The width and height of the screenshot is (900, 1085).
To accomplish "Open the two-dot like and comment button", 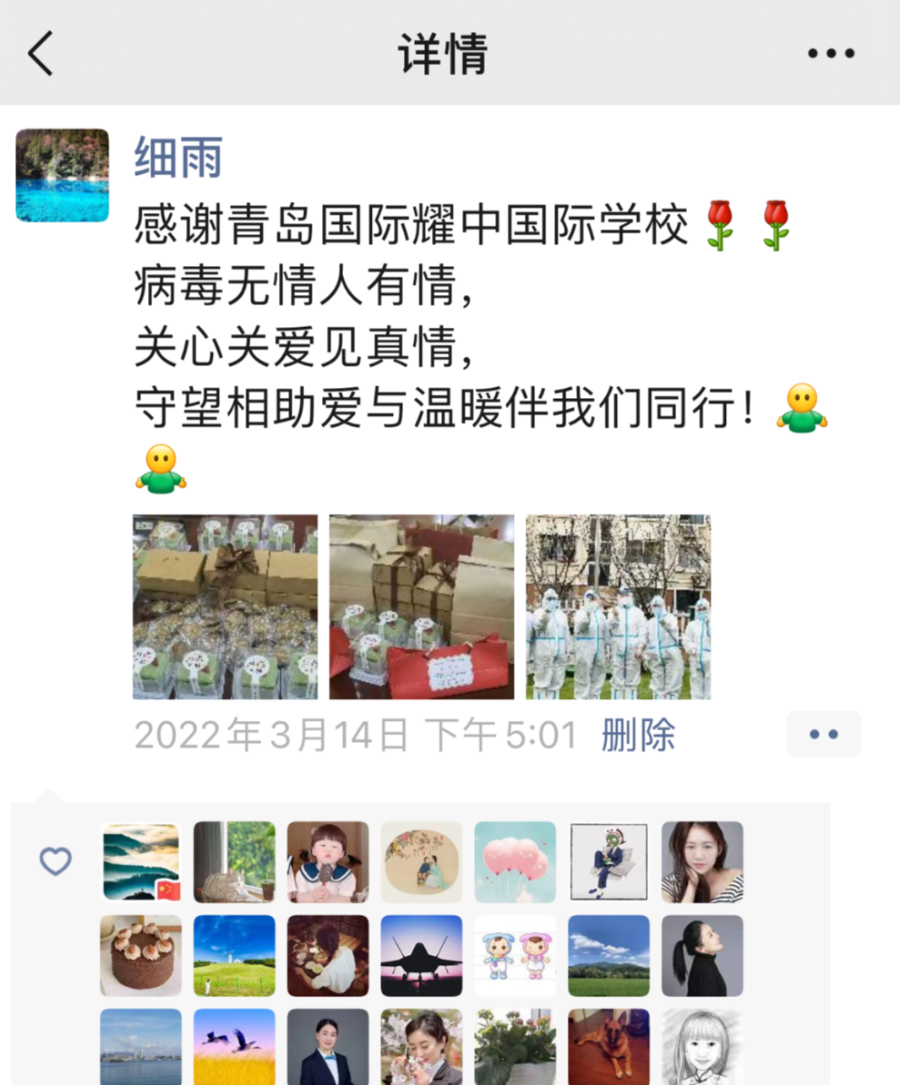I will coord(823,734).
